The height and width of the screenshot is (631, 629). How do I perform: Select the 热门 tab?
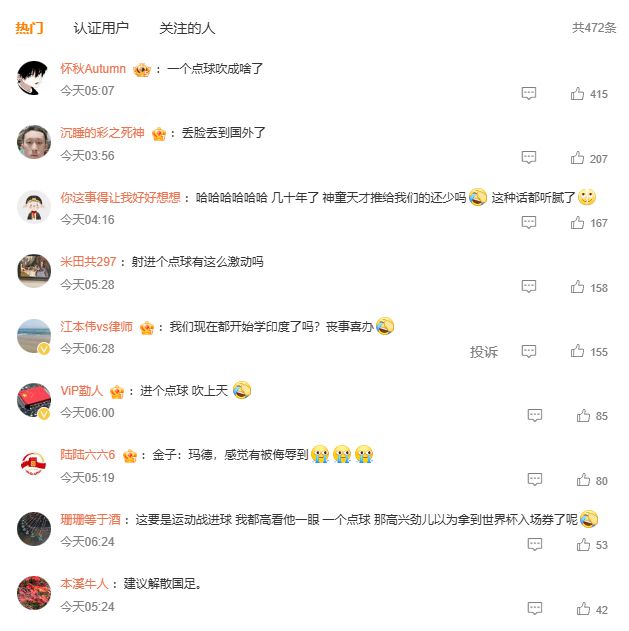tap(29, 28)
